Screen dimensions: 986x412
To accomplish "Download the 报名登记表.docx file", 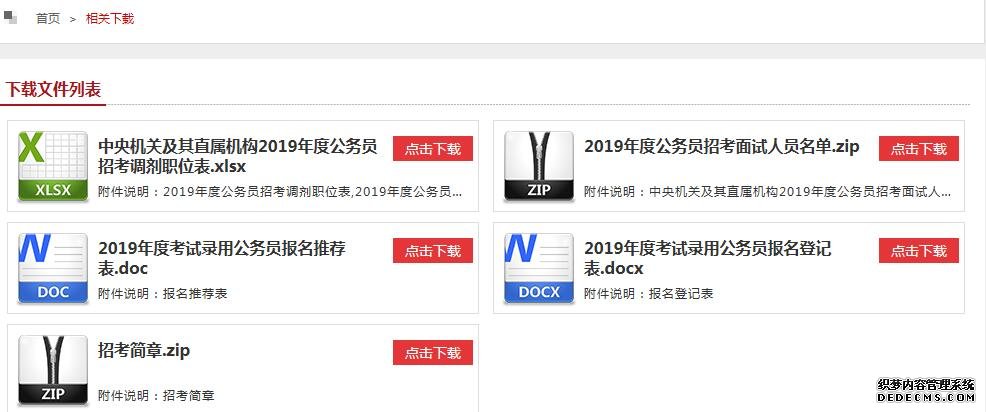I will 918,251.
